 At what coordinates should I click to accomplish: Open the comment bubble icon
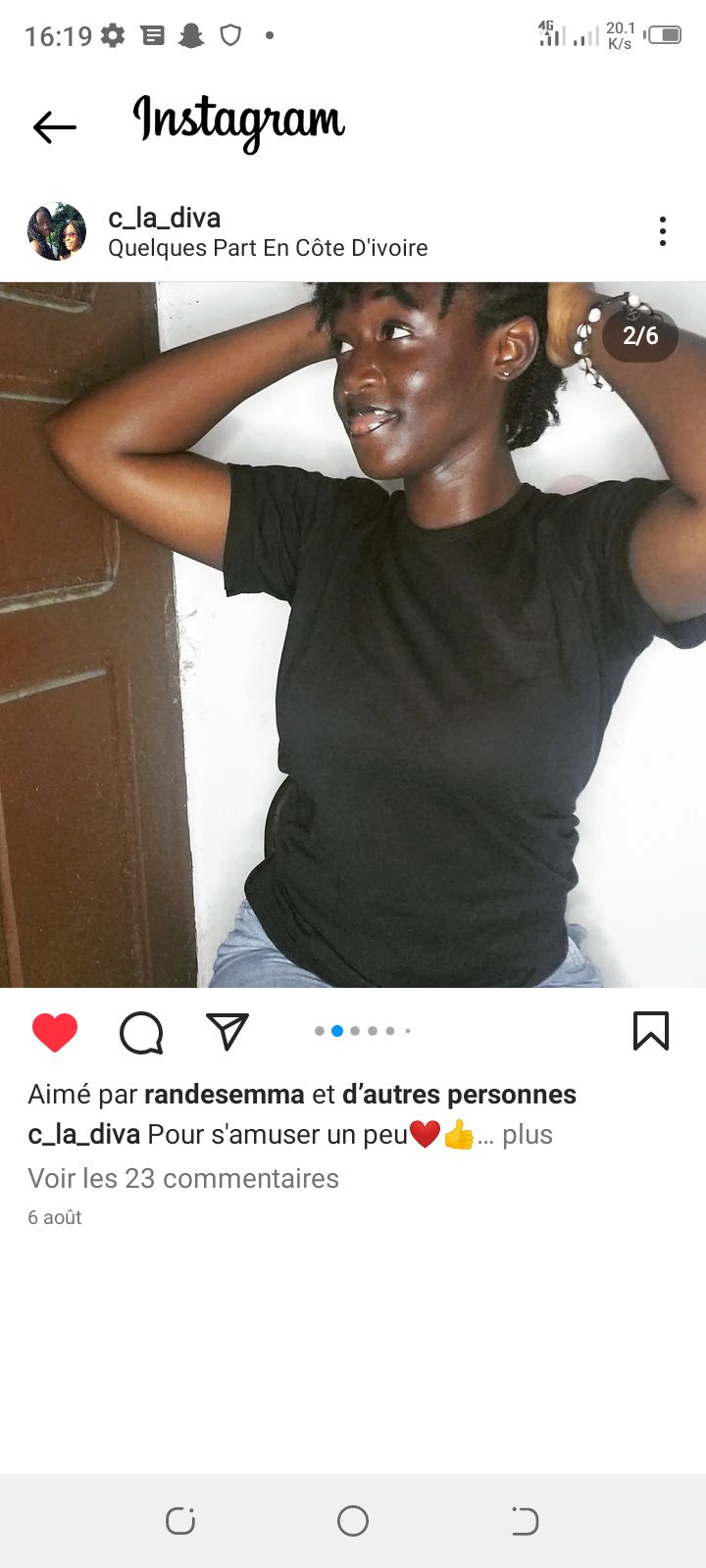(x=141, y=1032)
